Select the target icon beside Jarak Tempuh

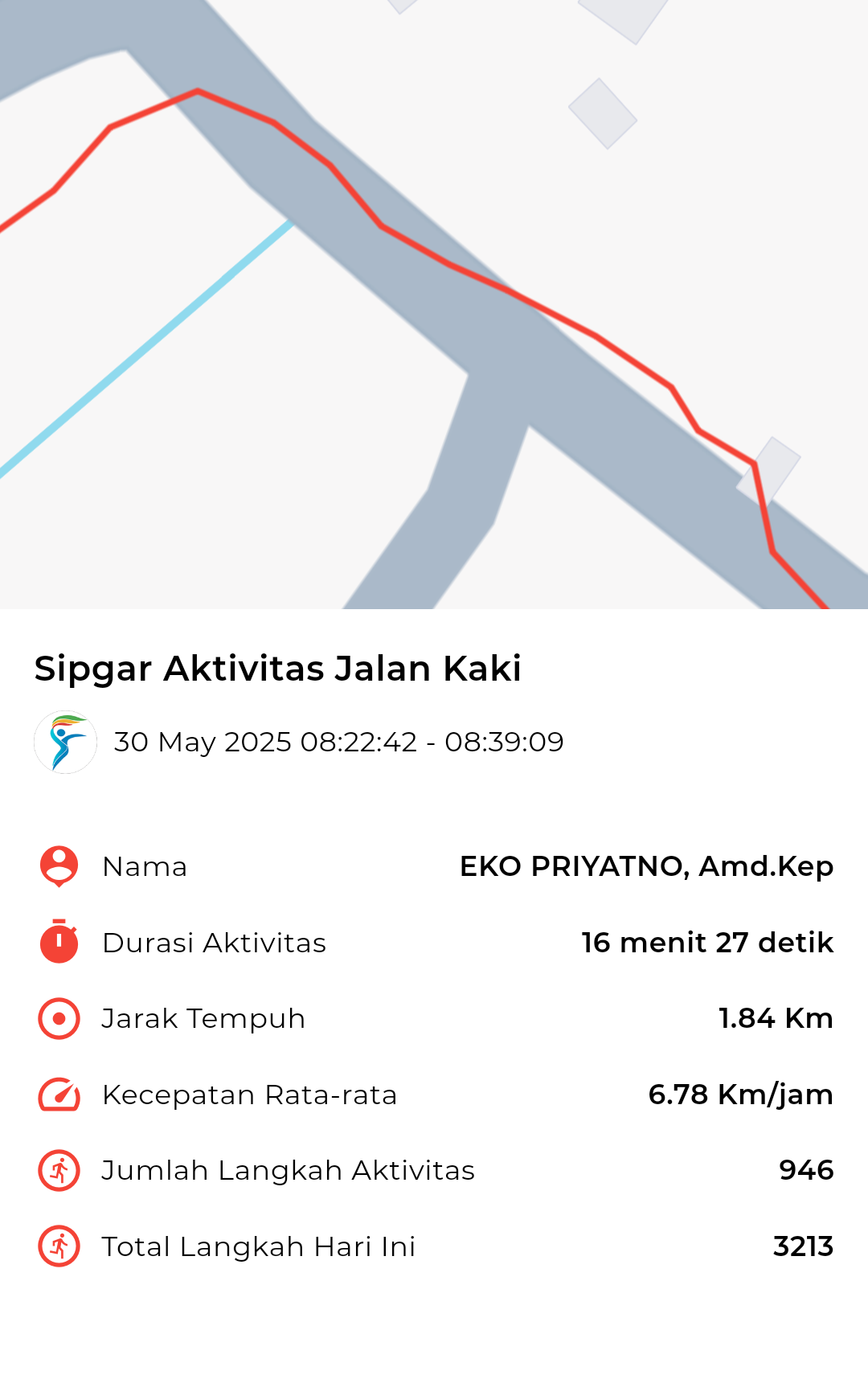pos(57,1018)
